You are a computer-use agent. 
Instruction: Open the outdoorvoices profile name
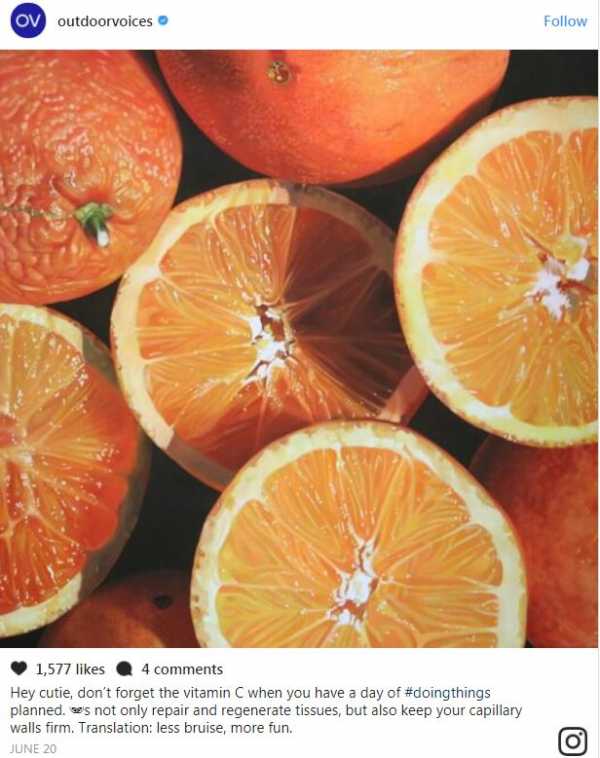coord(103,21)
